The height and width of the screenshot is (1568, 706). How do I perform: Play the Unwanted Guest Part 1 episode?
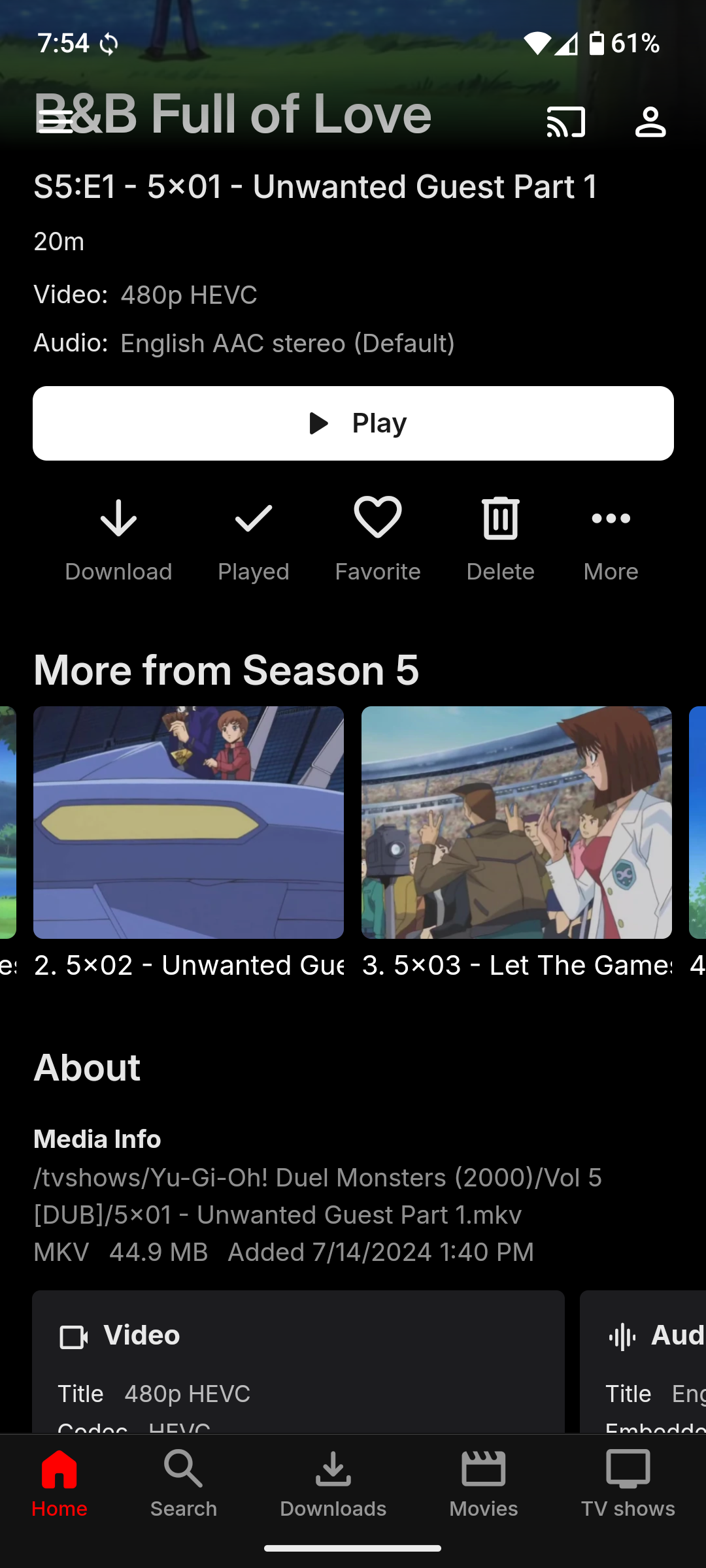point(353,423)
